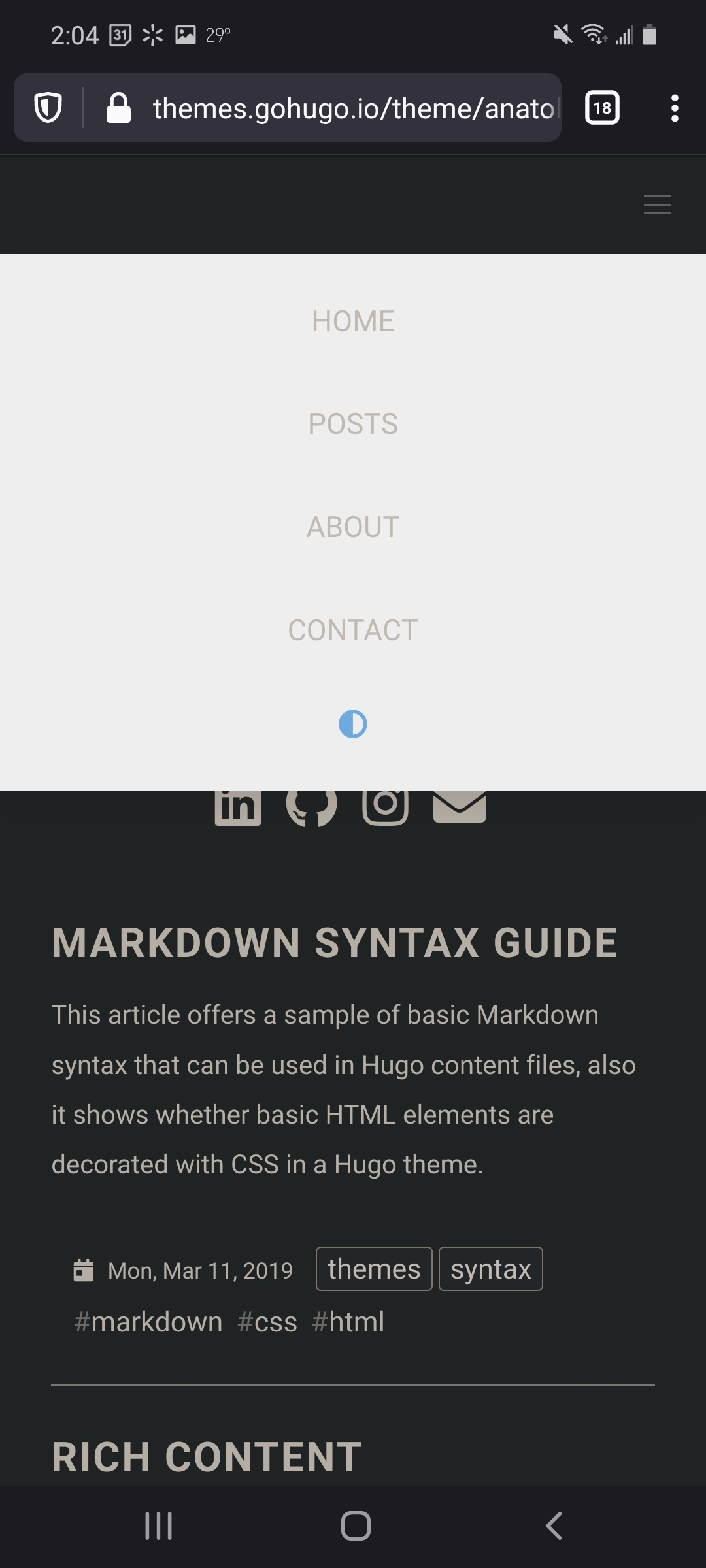Select the themes category chip
This screenshot has height=1568, width=706.
pos(374,1269)
